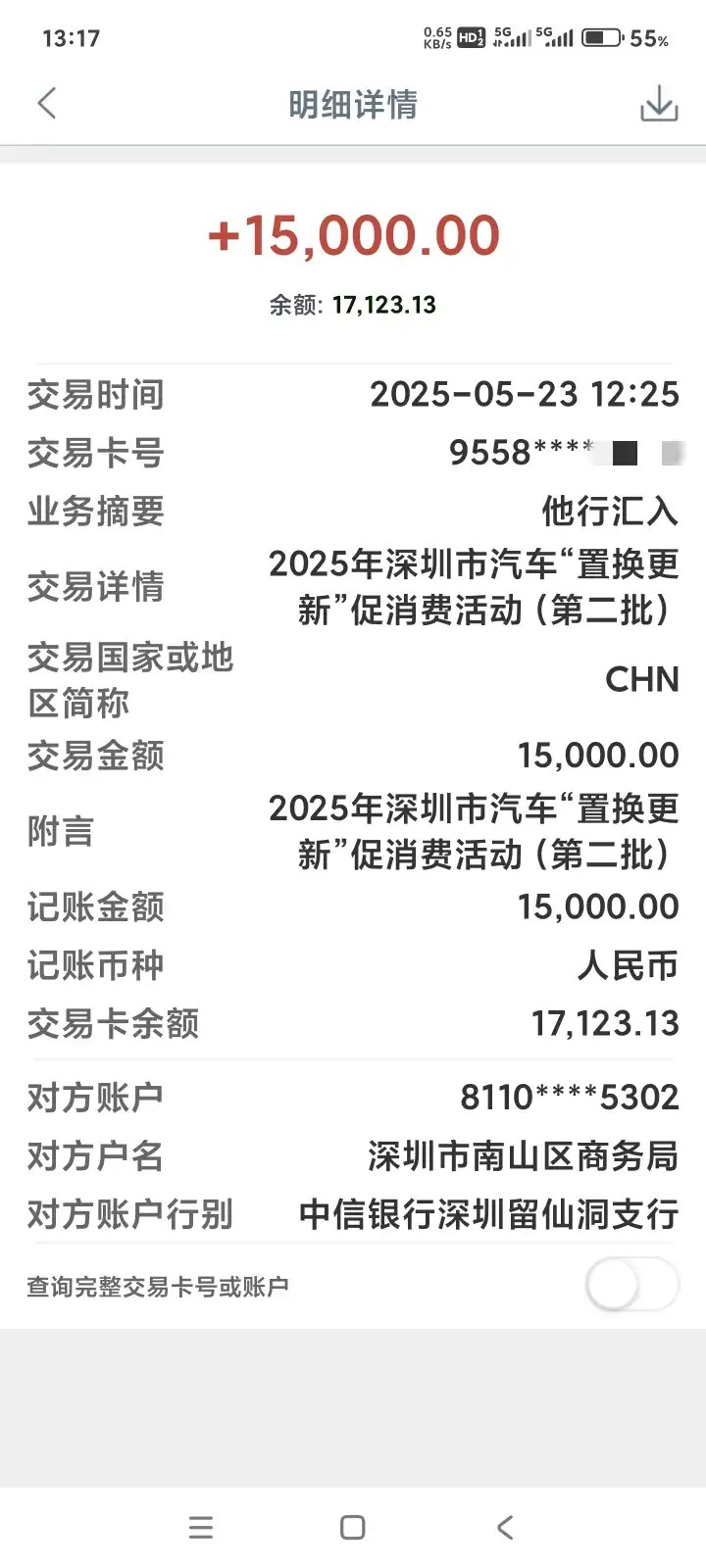
Task: Open recent apps from navigation bar
Action: [201, 1527]
